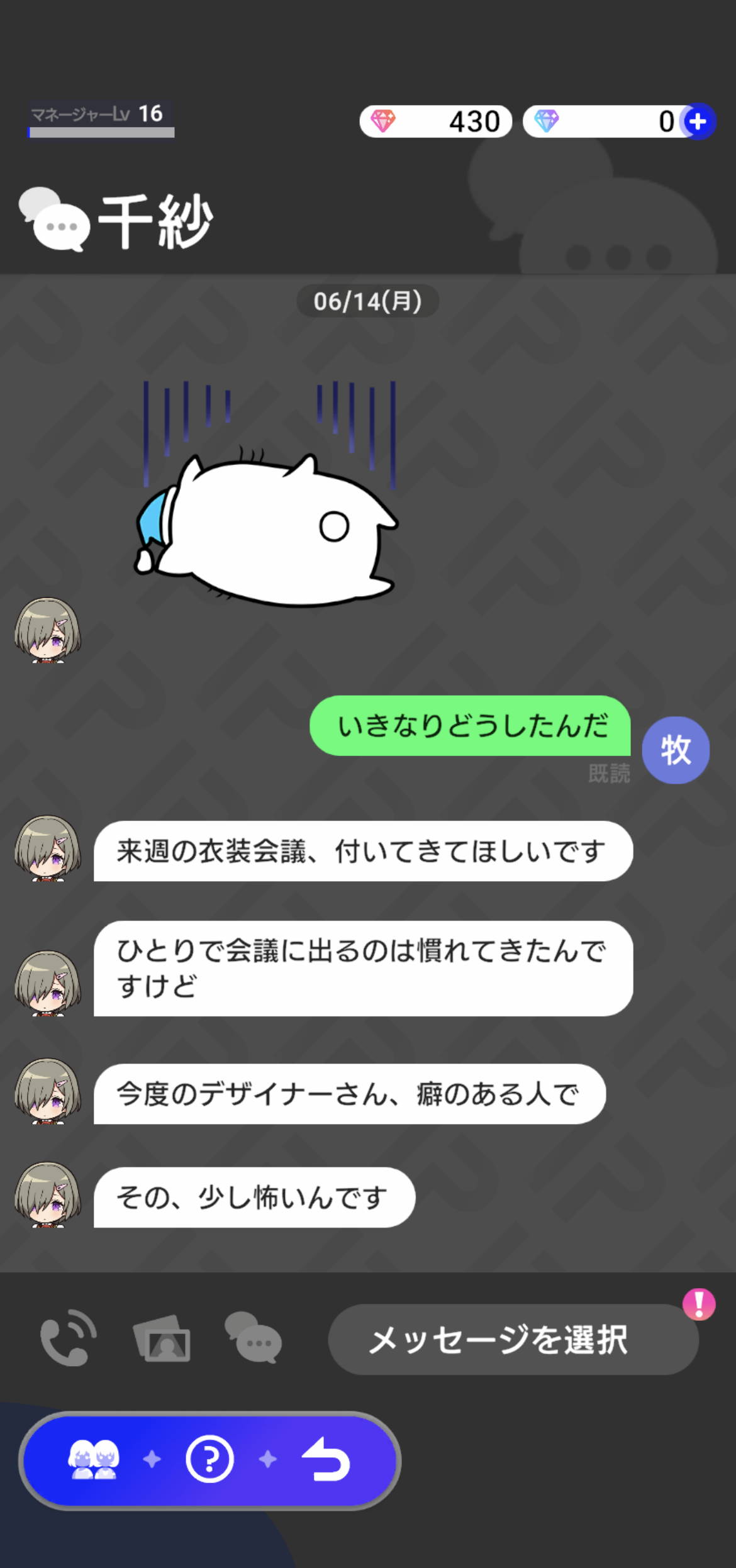Open the question mark help icon
Viewport: 736px width, 1568px height.
pyautogui.click(x=209, y=1459)
